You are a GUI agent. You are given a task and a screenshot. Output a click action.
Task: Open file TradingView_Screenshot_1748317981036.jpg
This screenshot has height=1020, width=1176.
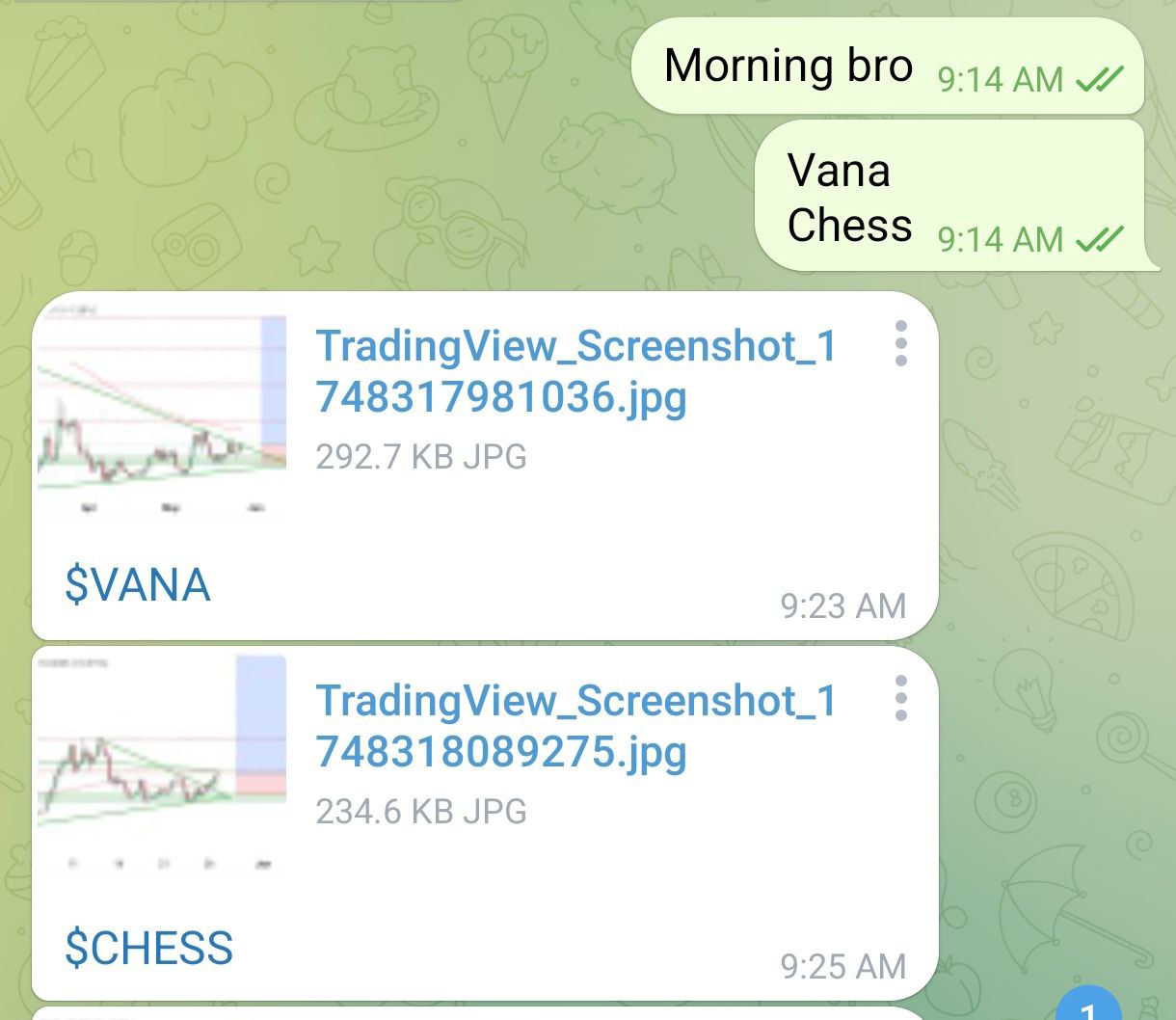pos(575,371)
